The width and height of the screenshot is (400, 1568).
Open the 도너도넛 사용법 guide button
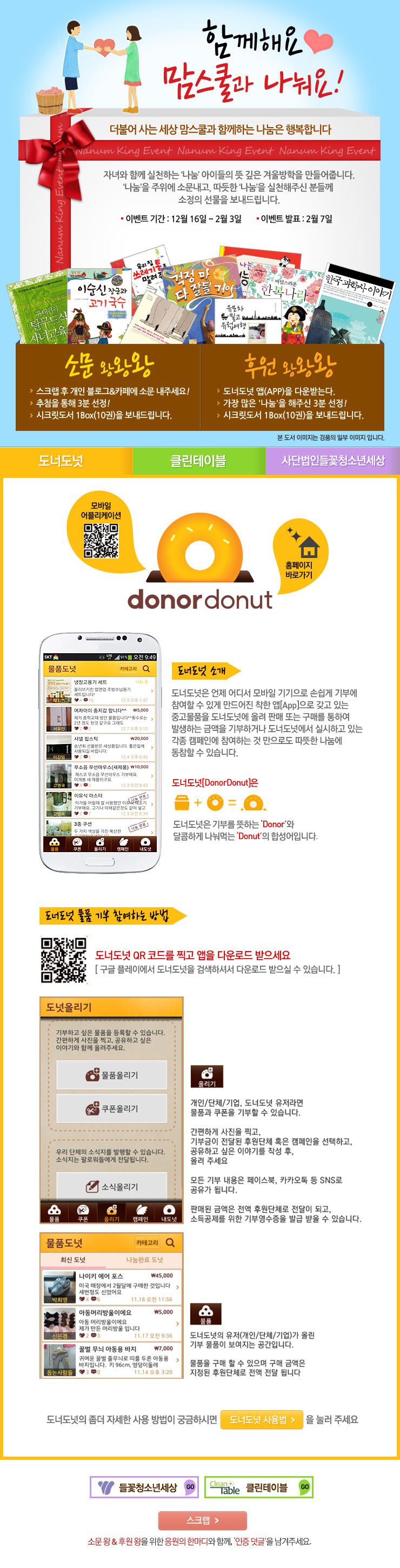(x=262, y=1419)
